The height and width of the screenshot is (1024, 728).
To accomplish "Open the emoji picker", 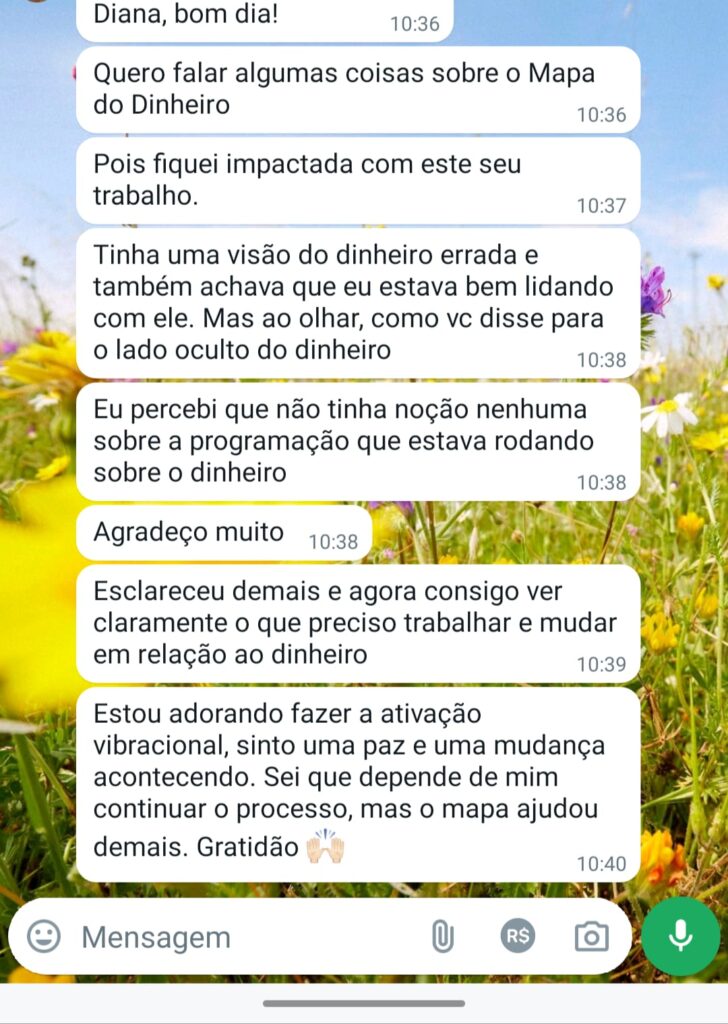I will (x=43, y=936).
